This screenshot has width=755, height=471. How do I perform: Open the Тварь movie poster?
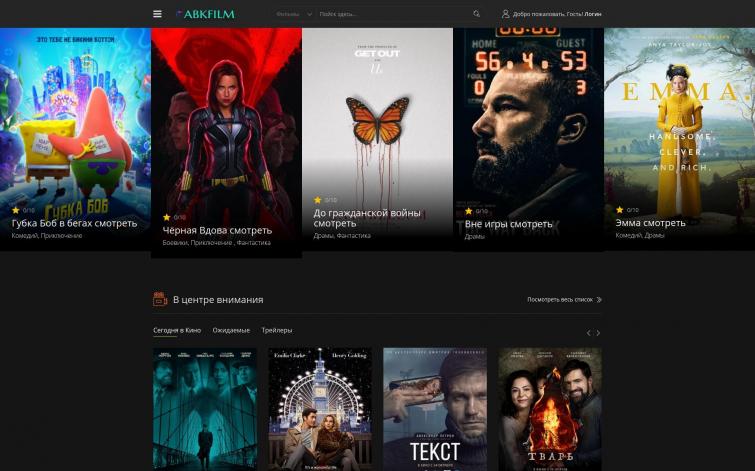pos(550,410)
